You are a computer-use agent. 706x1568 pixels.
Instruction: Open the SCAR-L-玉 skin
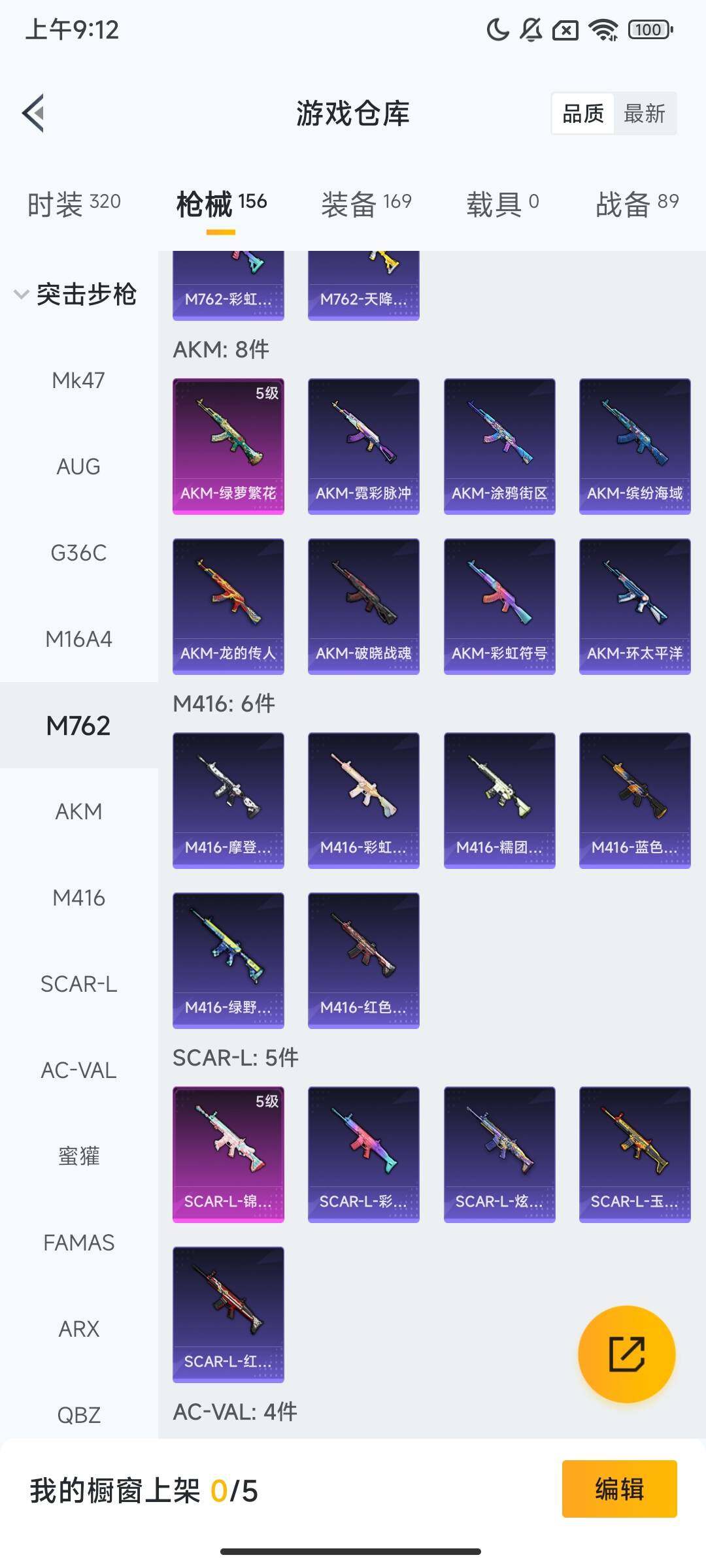coord(634,1154)
